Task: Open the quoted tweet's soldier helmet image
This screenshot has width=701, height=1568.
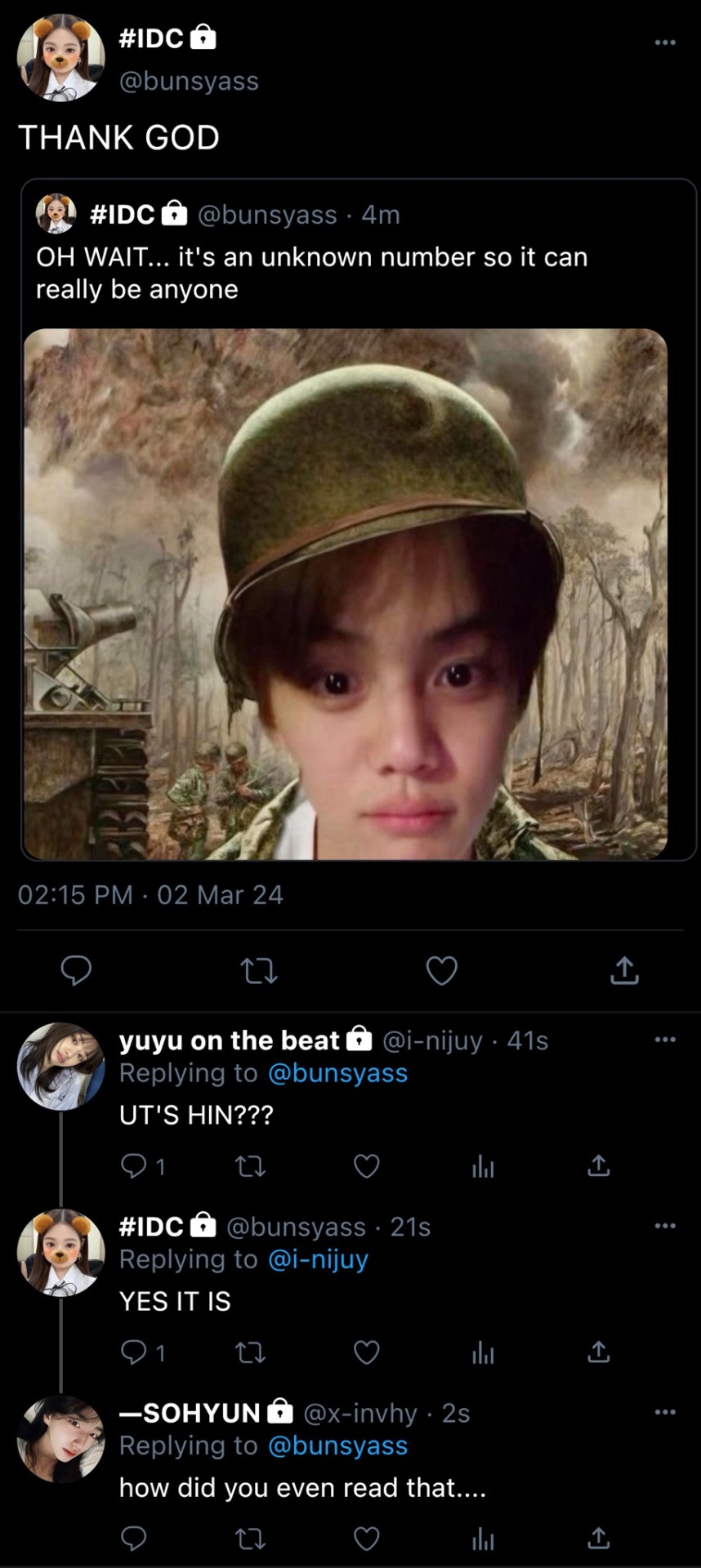Action: pyautogui.click(x=346, y=594)
